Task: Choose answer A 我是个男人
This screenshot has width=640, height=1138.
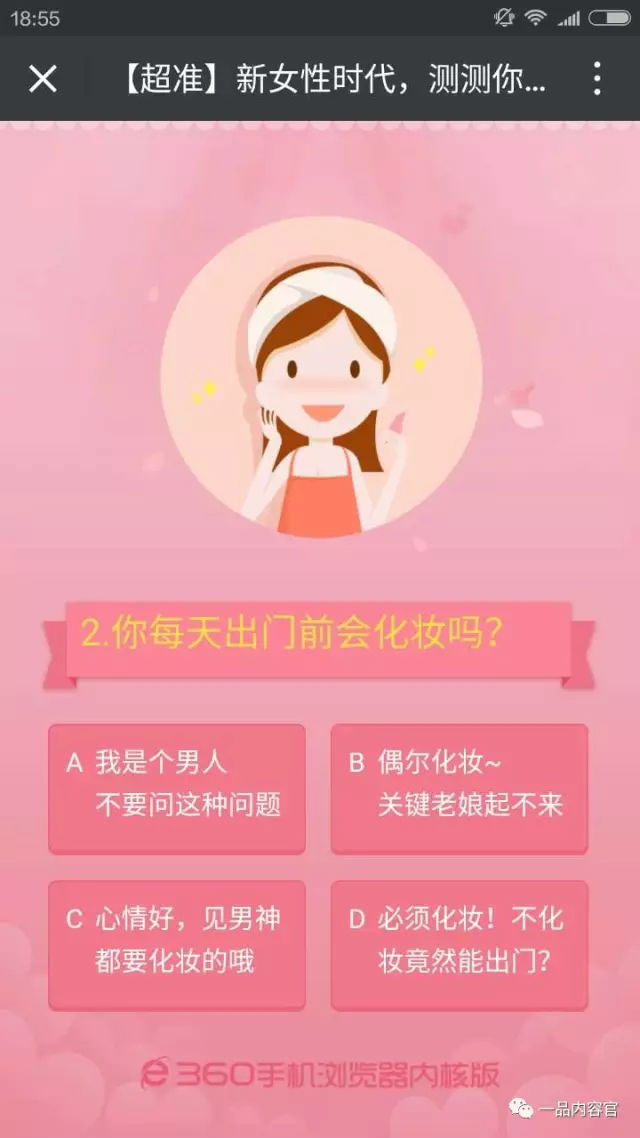Action: (177, 789)
